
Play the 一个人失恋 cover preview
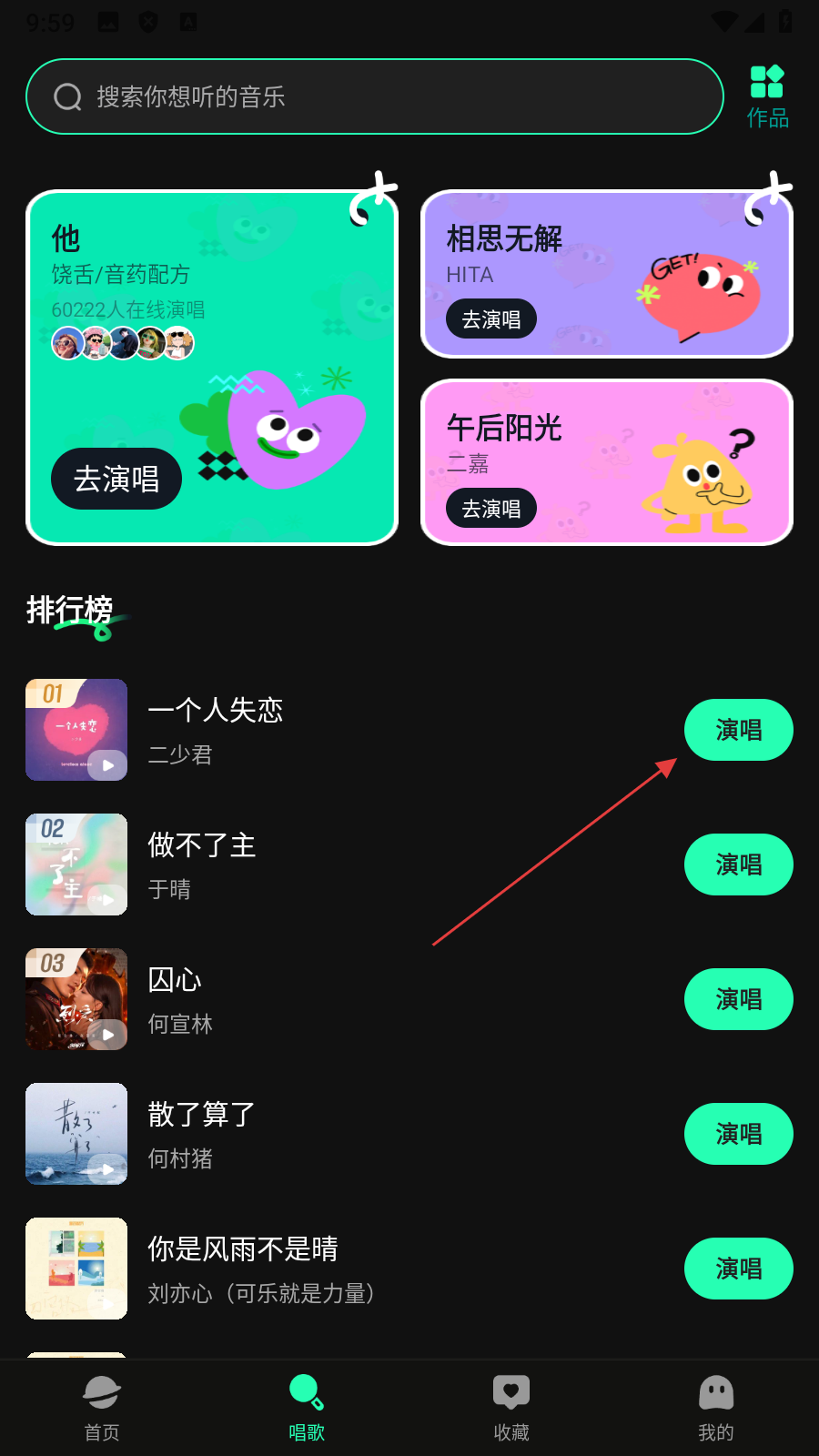coord(108,765)
